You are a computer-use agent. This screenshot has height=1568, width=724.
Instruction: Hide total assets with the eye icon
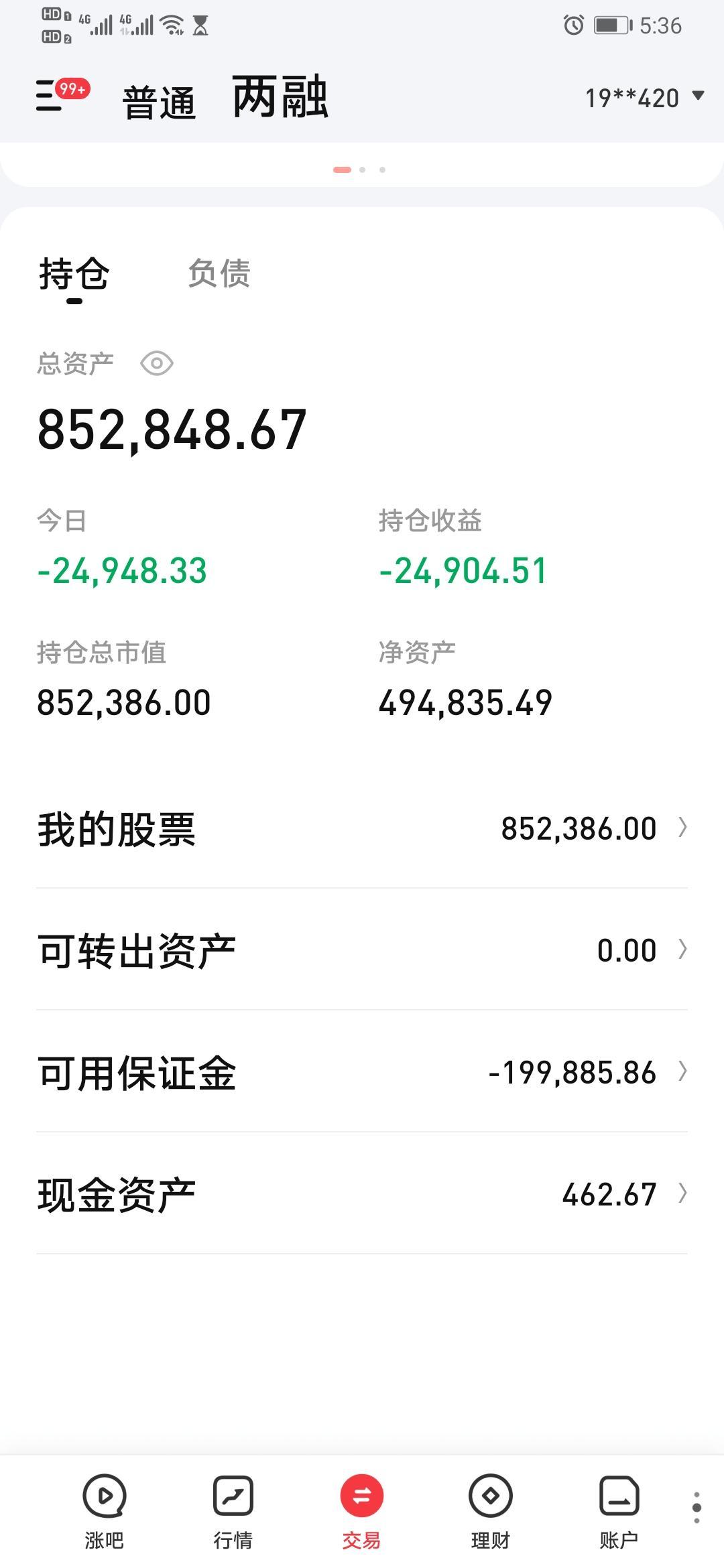157,364
